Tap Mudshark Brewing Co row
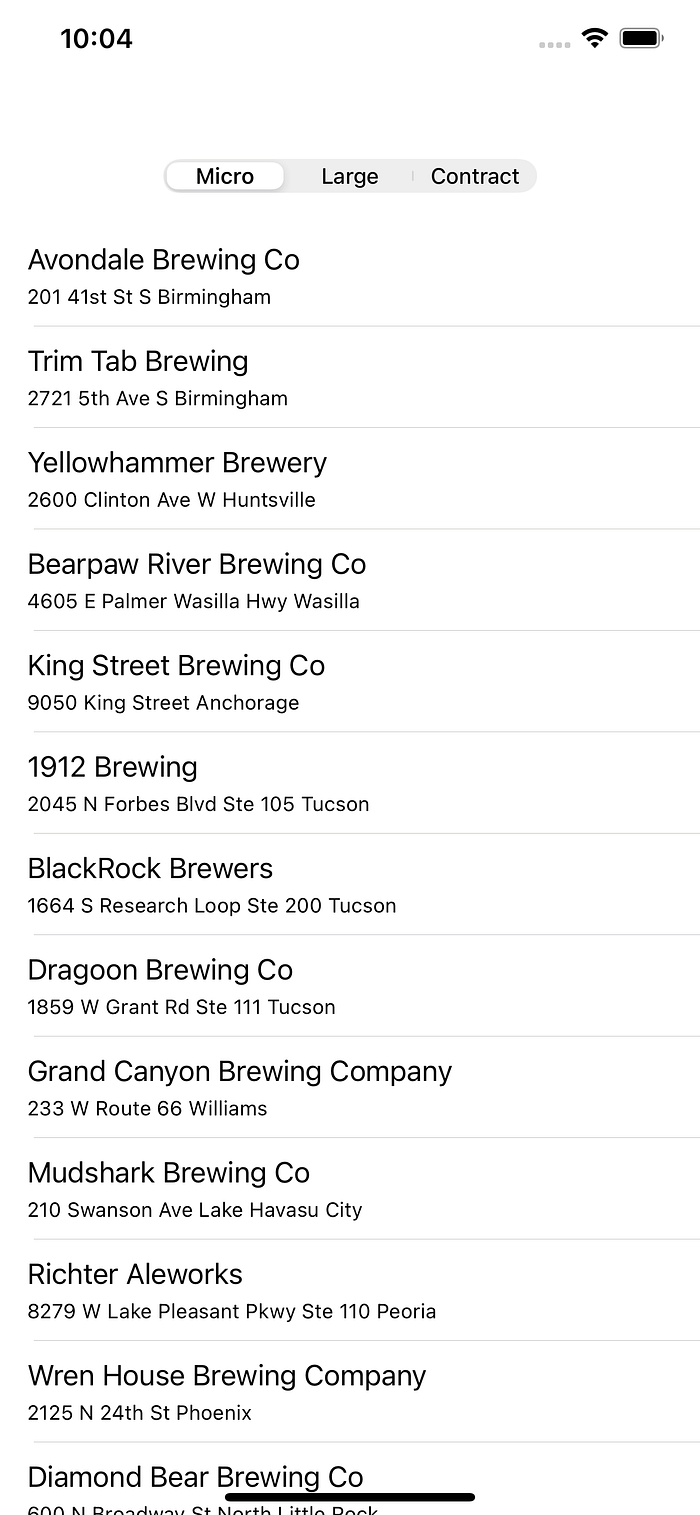Image resolution: width=700 pixels, height=1515 pixels. click(350, 1189)
